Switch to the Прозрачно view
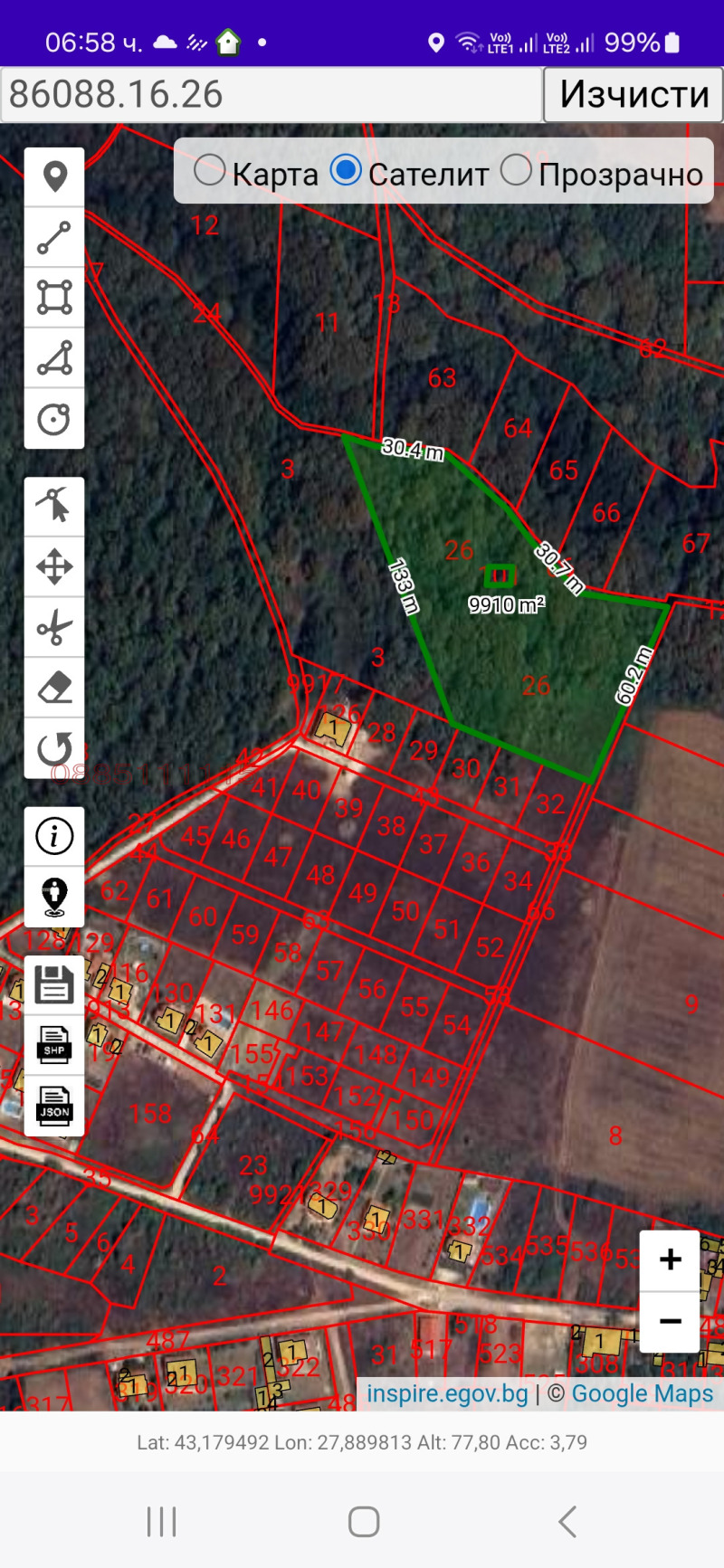This screenshot has width=724, height=1568. 516,170
